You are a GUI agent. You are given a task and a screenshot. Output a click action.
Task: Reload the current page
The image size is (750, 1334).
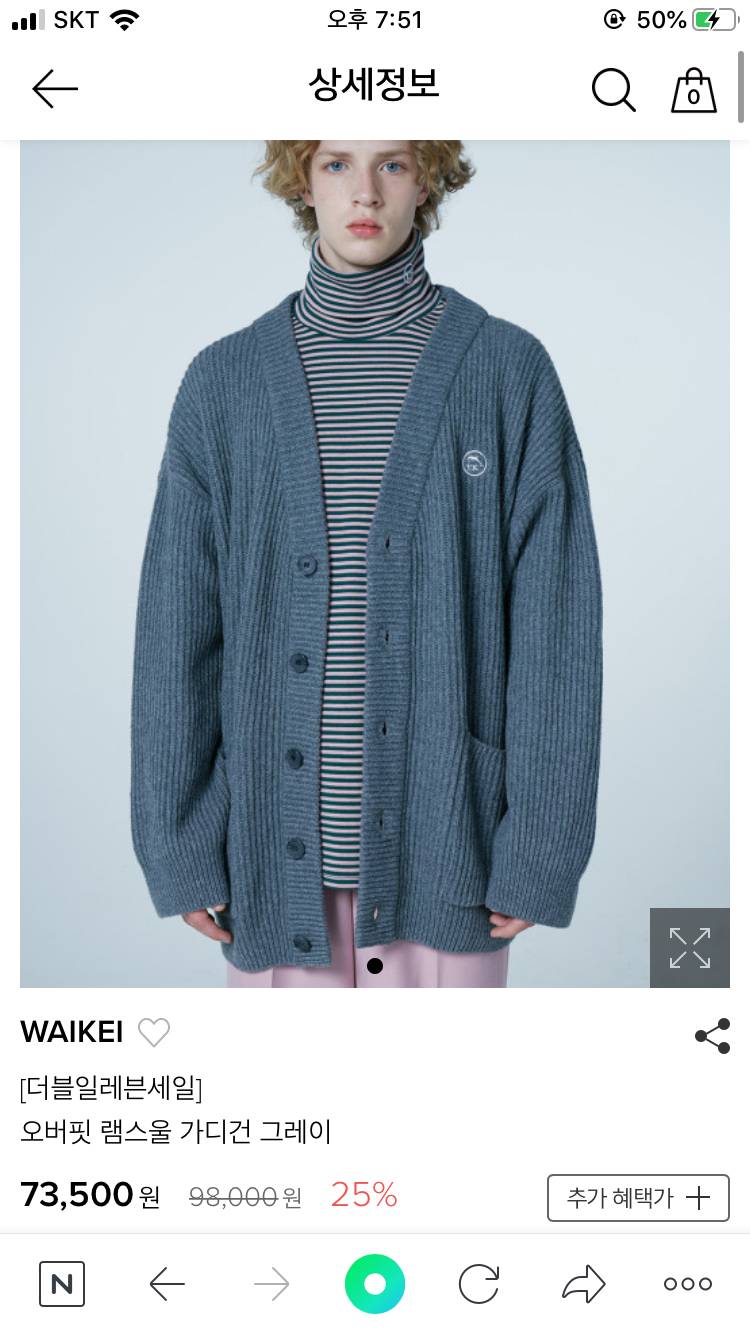pyautogui.click(x=479, y=1284)
